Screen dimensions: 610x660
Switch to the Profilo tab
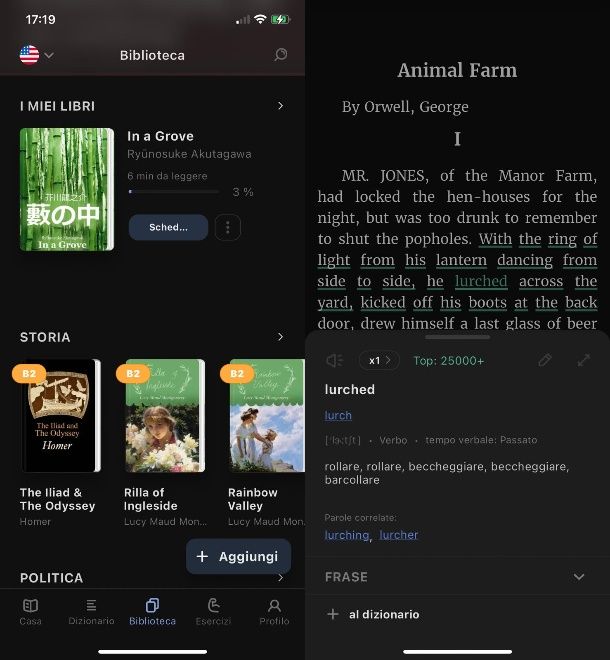pos(274,611)
